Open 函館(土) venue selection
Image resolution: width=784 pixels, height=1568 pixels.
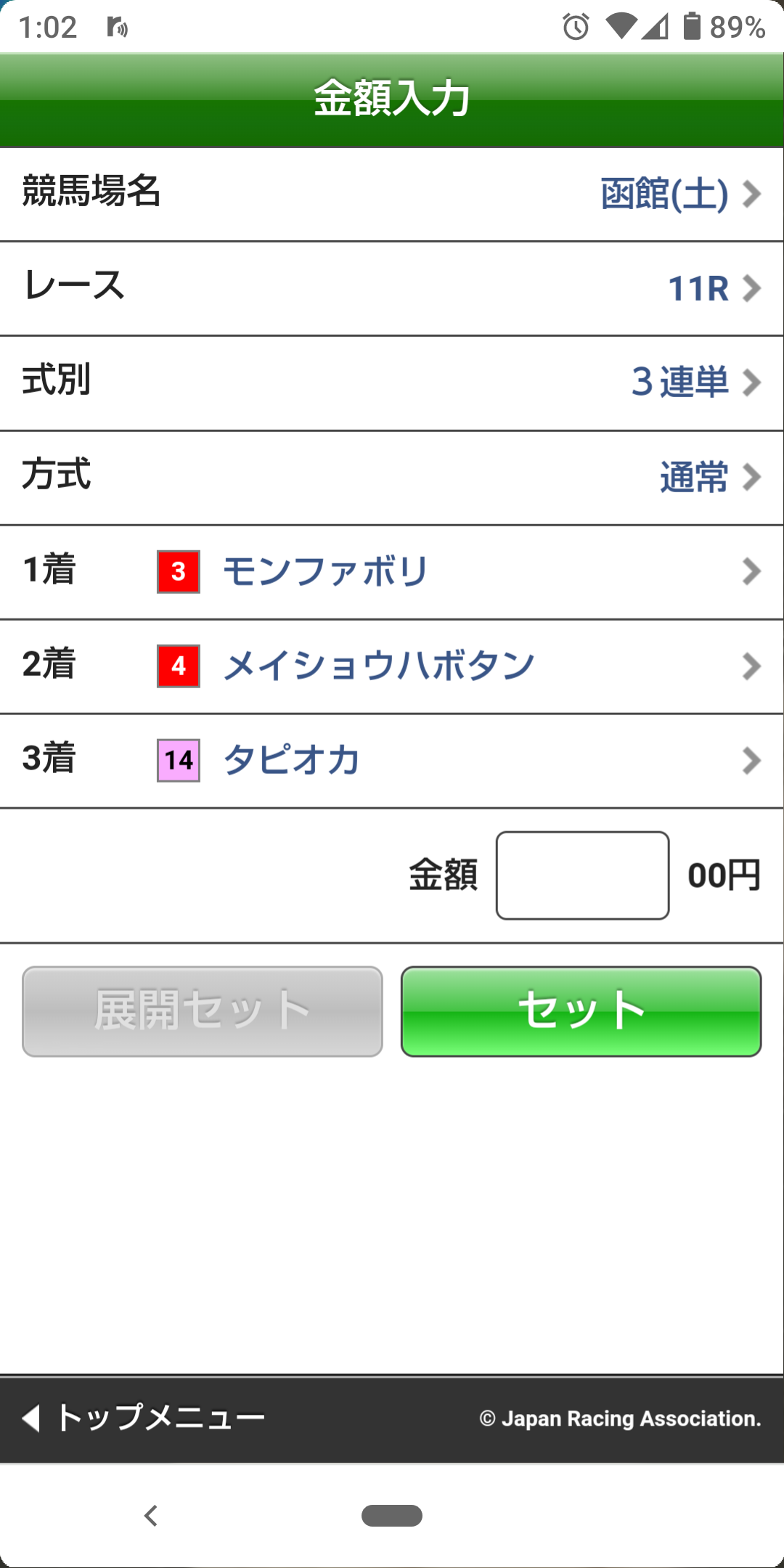point(662,194)
